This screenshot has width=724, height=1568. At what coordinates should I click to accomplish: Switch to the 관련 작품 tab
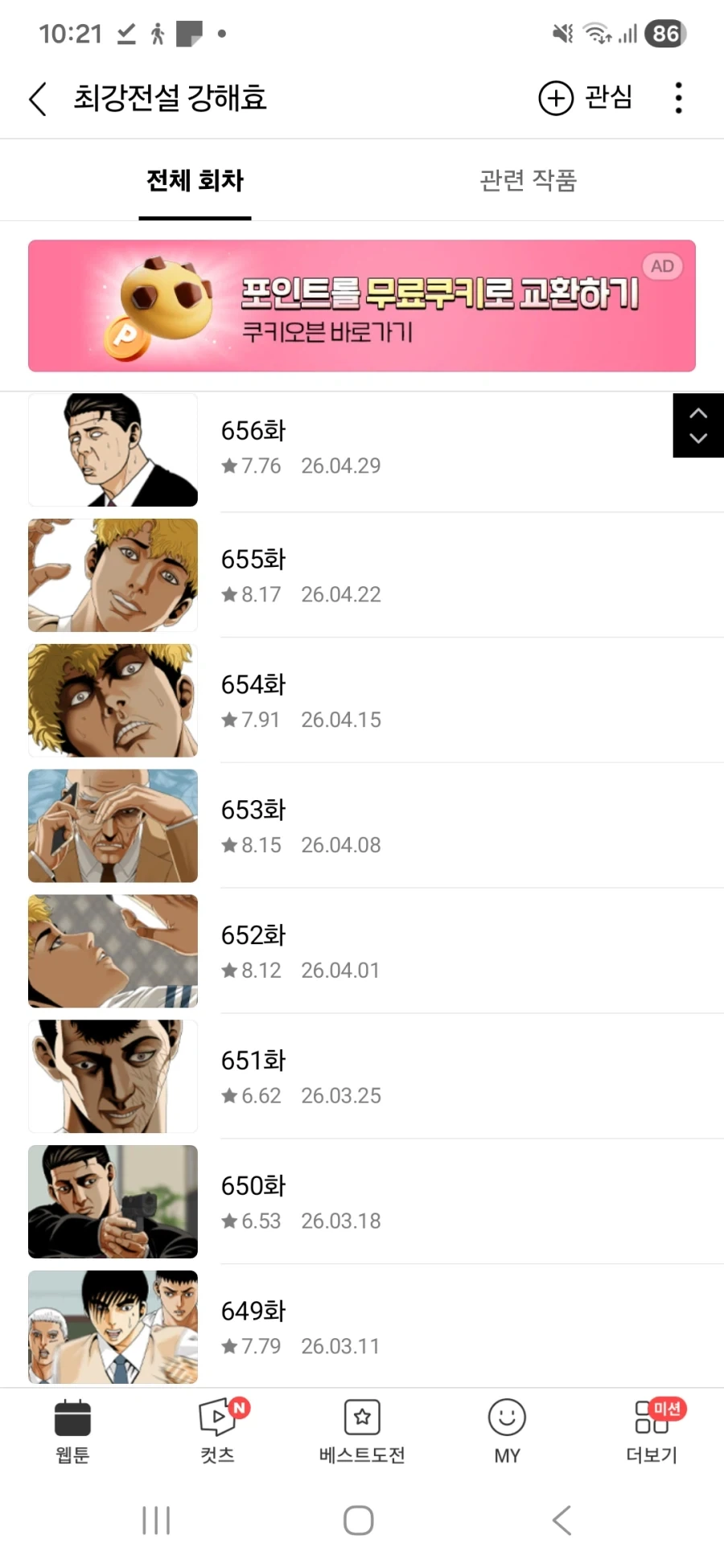(529, 180)
